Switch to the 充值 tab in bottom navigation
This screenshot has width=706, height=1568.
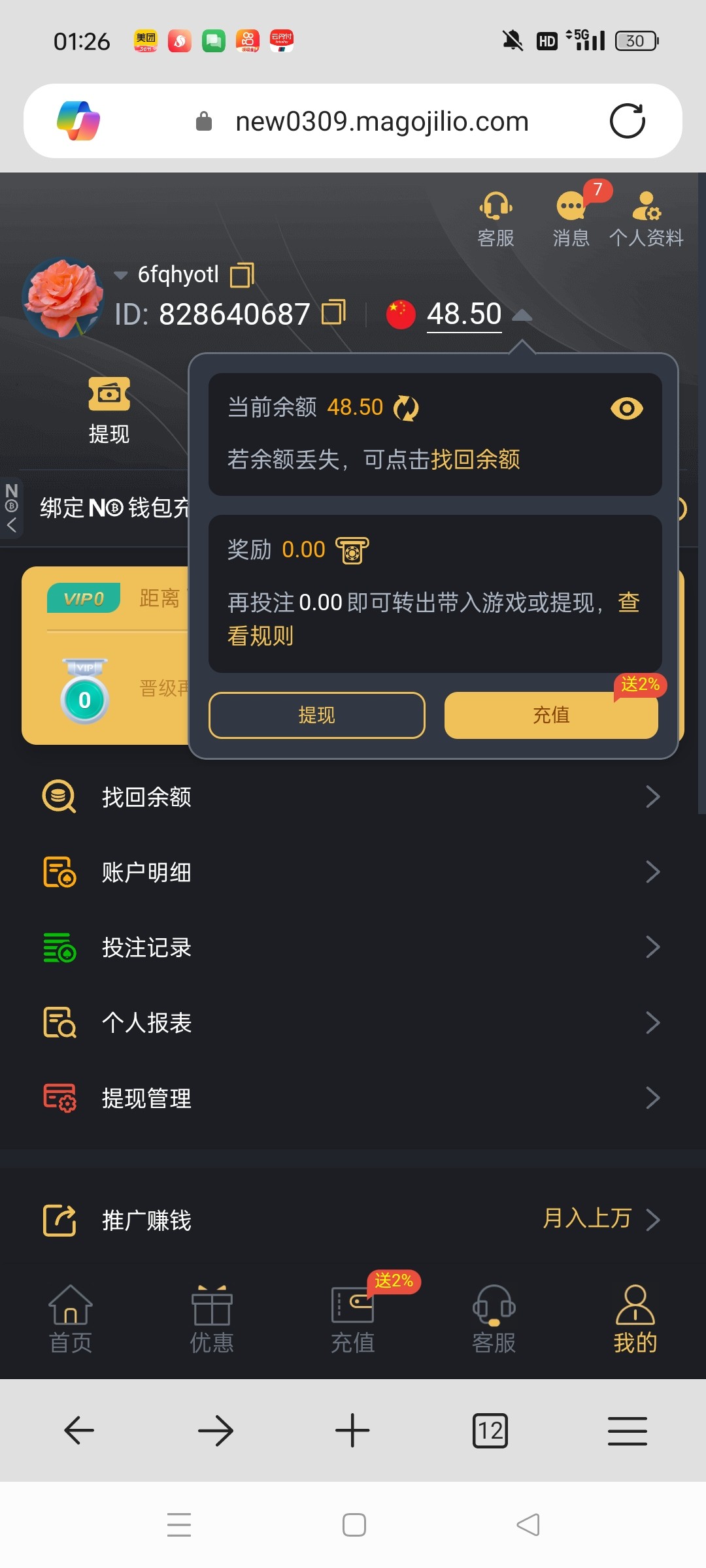353,1318
